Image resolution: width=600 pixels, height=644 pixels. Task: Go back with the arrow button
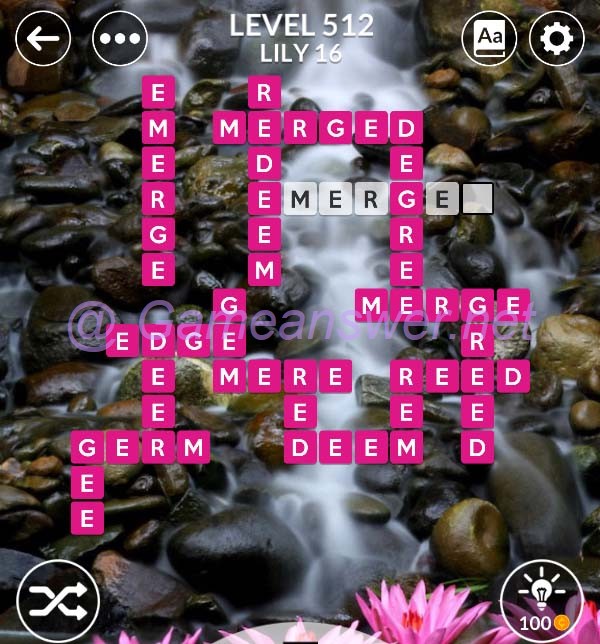43,39
